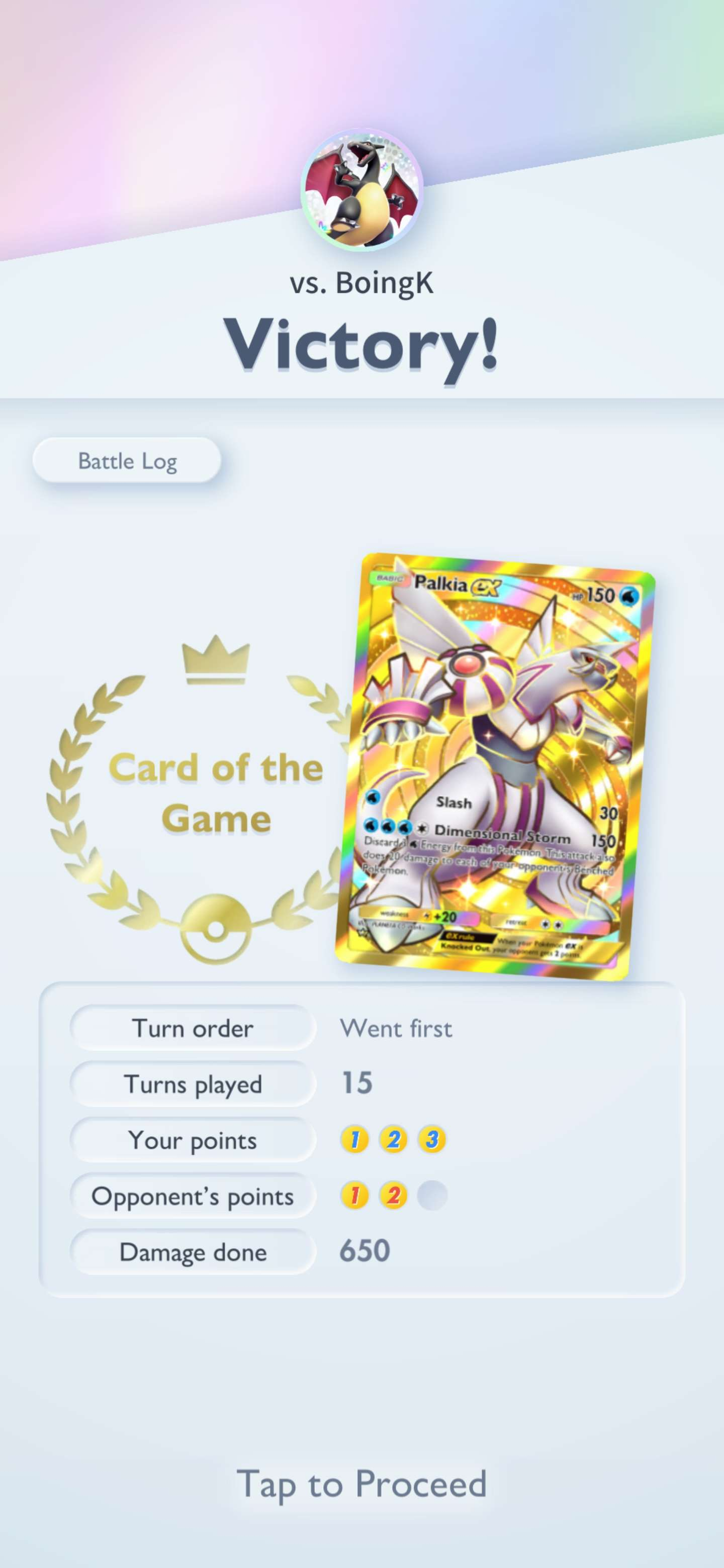Tap to Proceed to the next screen

point(361,1484)
